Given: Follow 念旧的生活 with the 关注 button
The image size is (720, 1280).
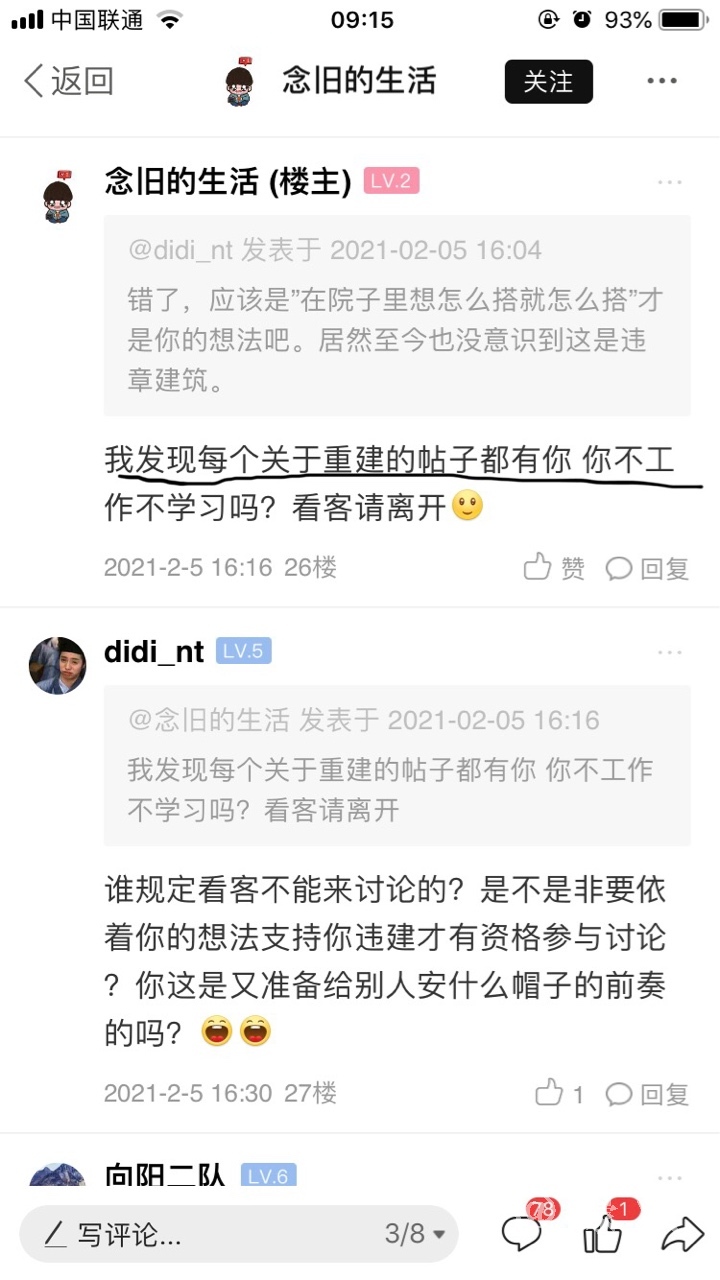Looking at the screenshot, I should tap(548, 82).
